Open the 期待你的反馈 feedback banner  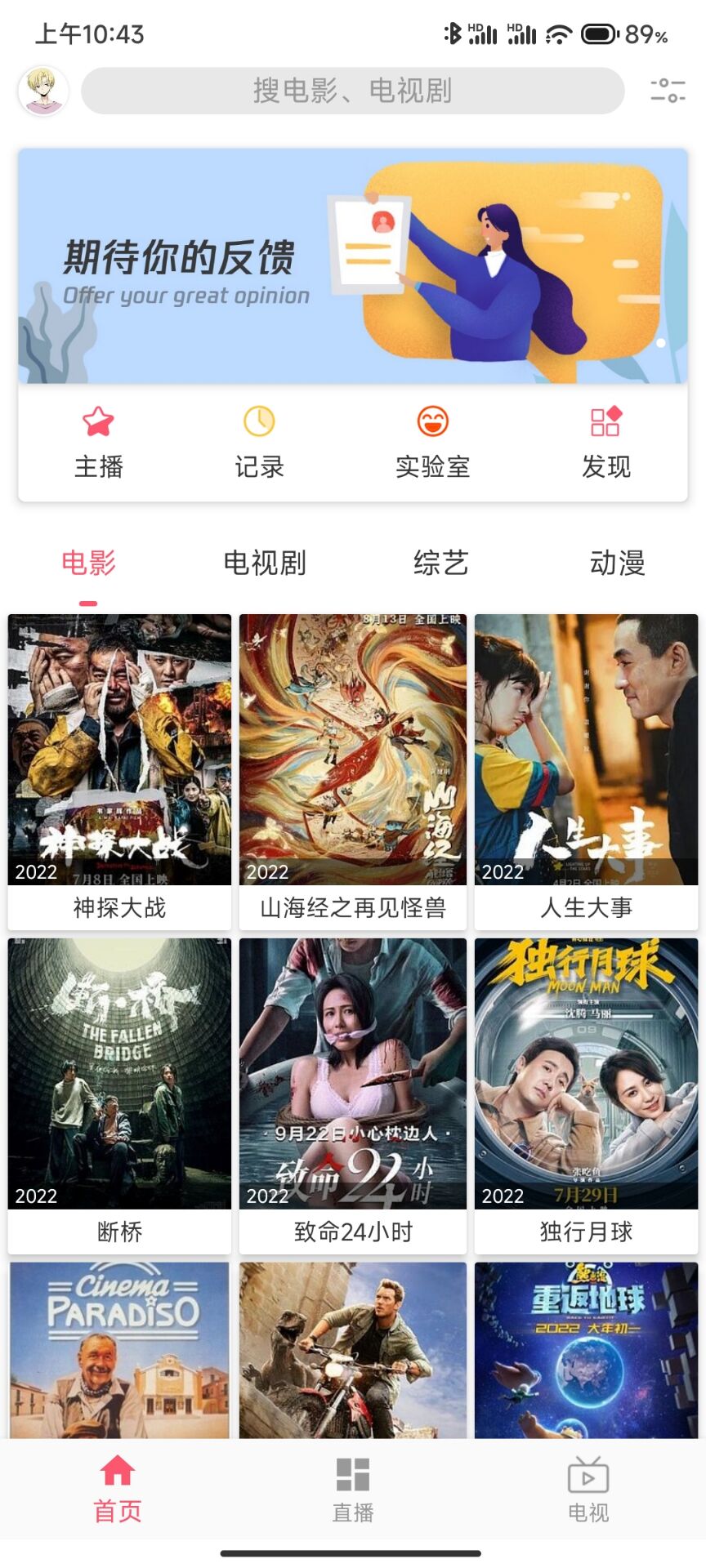point(352,266)
